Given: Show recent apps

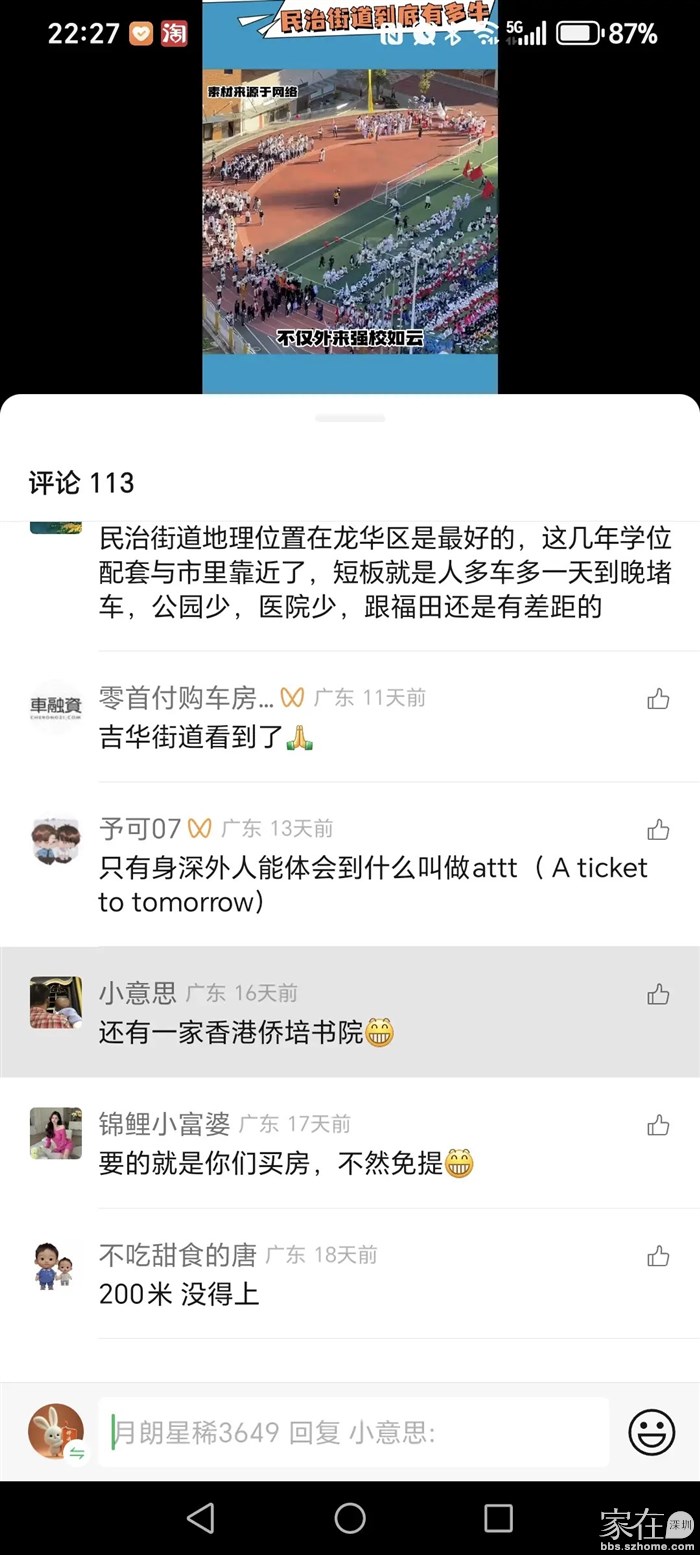Looking at the screenshot, I should 498,1518.
